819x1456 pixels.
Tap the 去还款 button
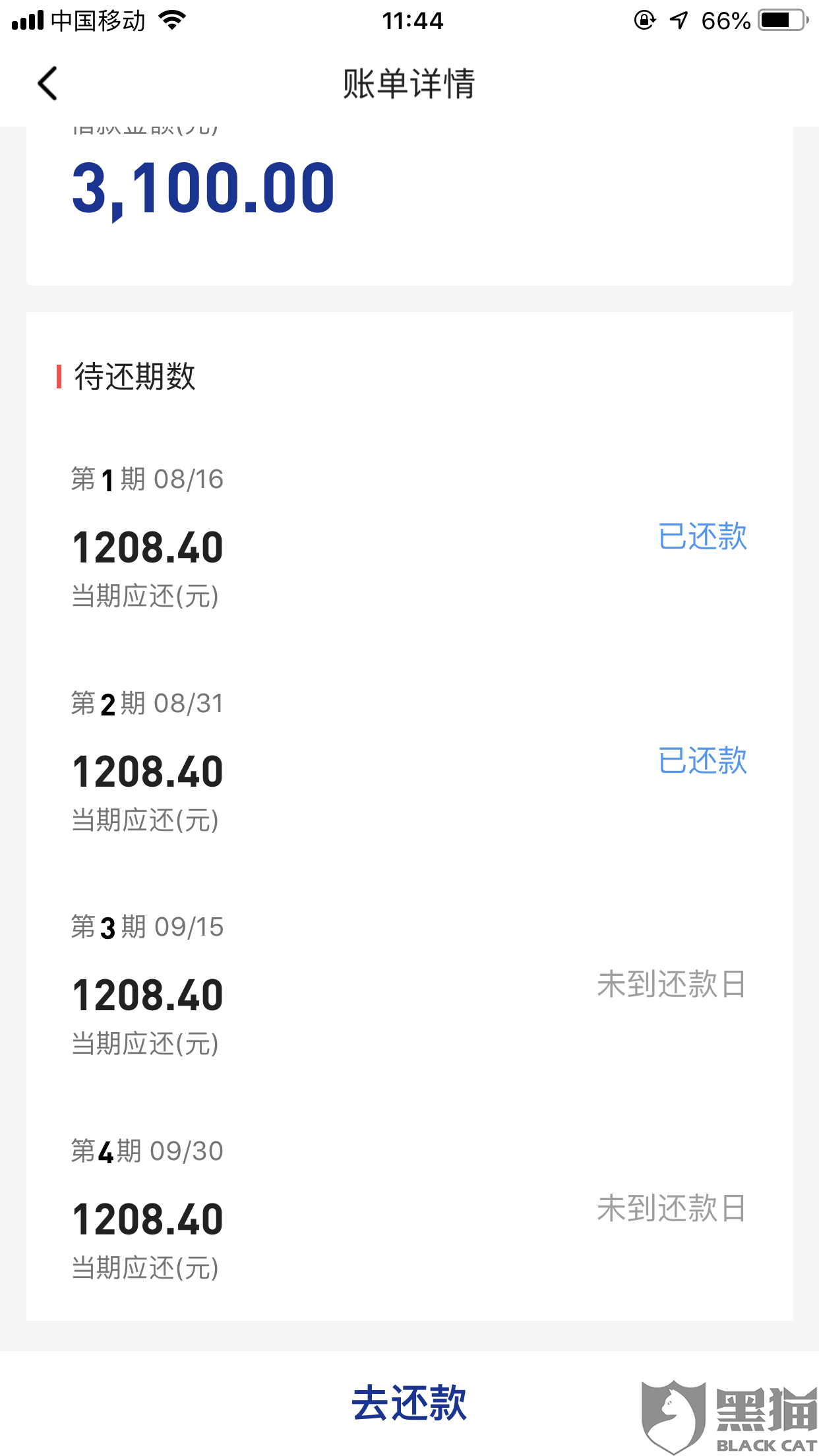coord(409,1402)
